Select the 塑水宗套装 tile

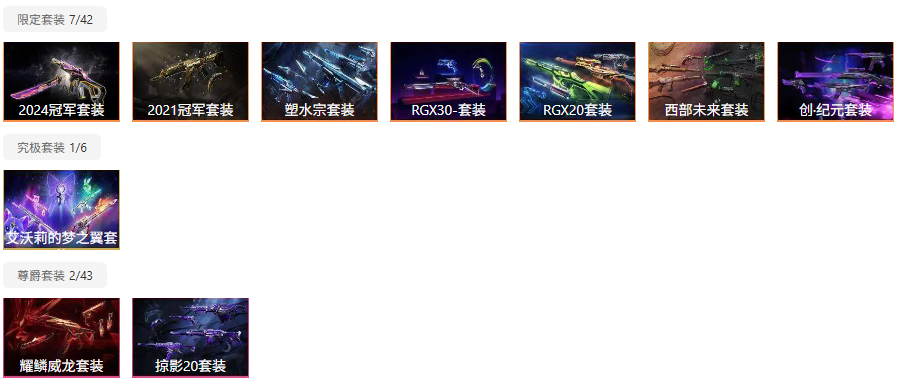[320, 82]
